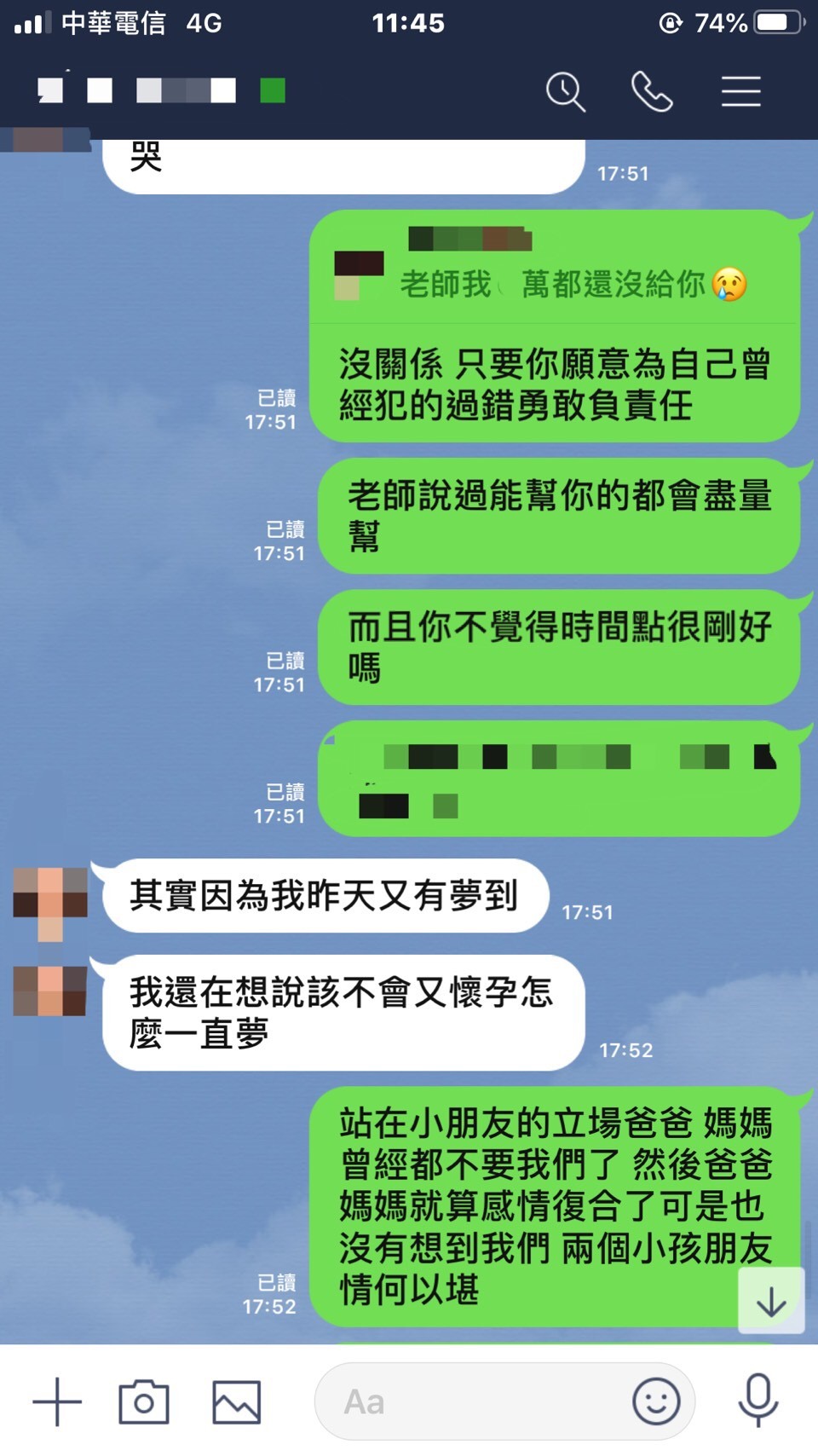Open the photo gallery picker

[x=236, y=1401]
